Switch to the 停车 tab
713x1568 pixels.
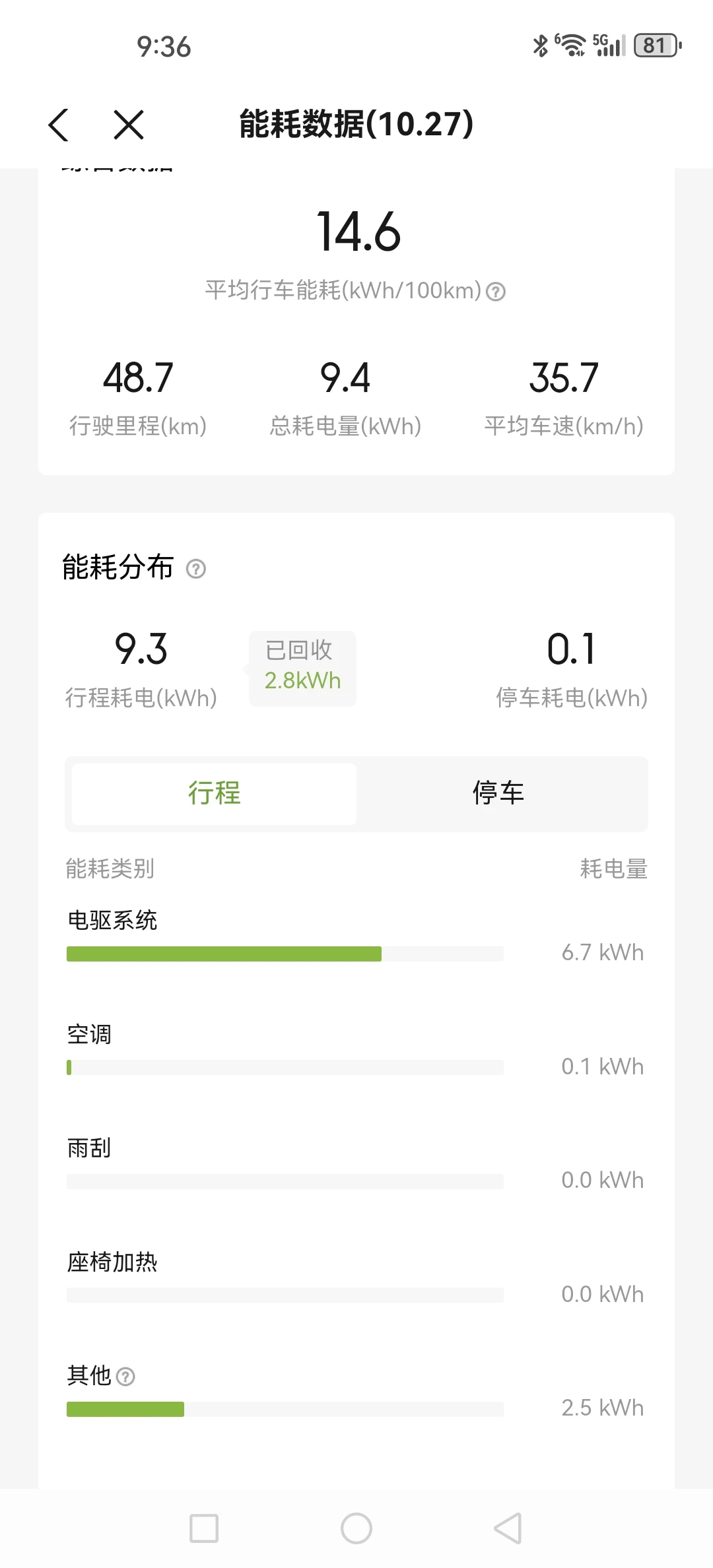point(498,793)
